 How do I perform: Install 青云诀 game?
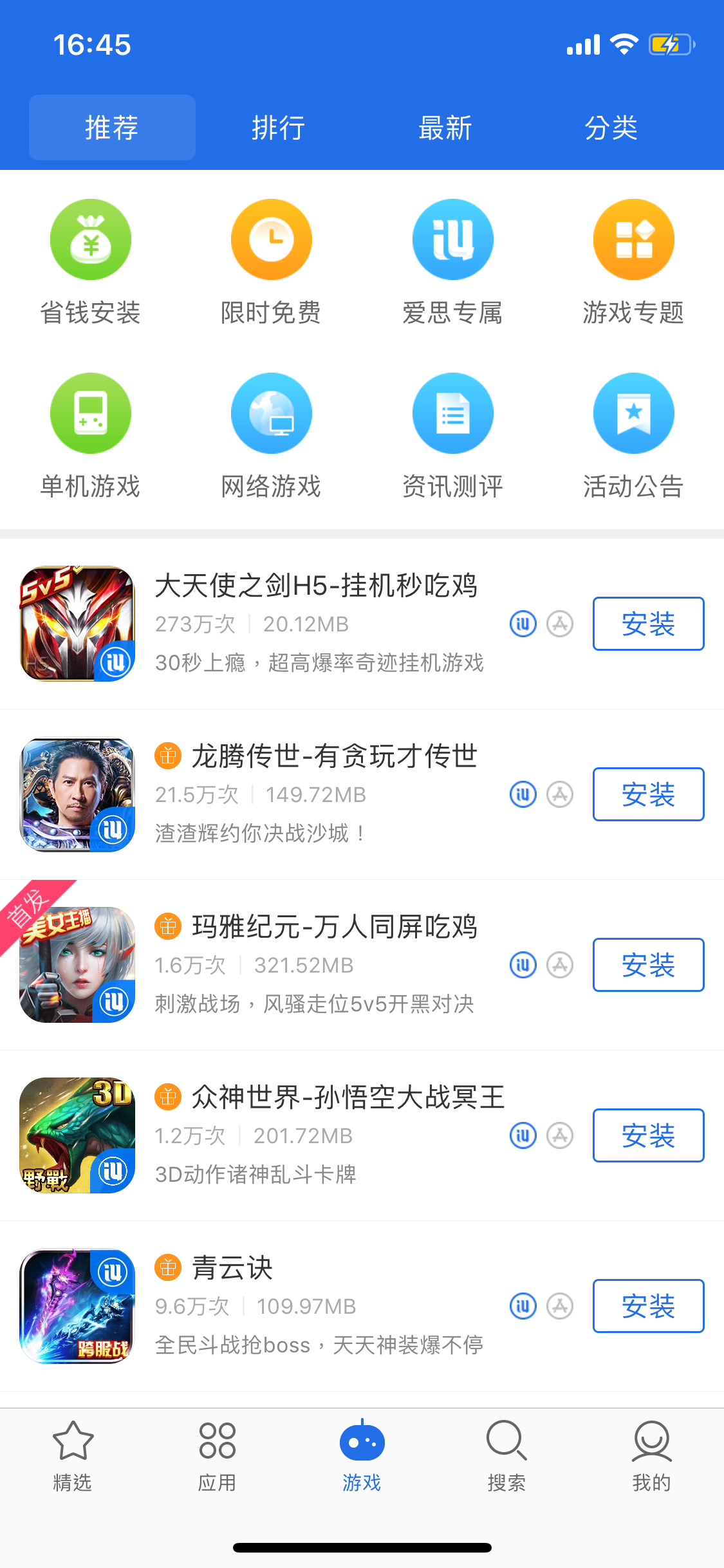click(648, 1306)
